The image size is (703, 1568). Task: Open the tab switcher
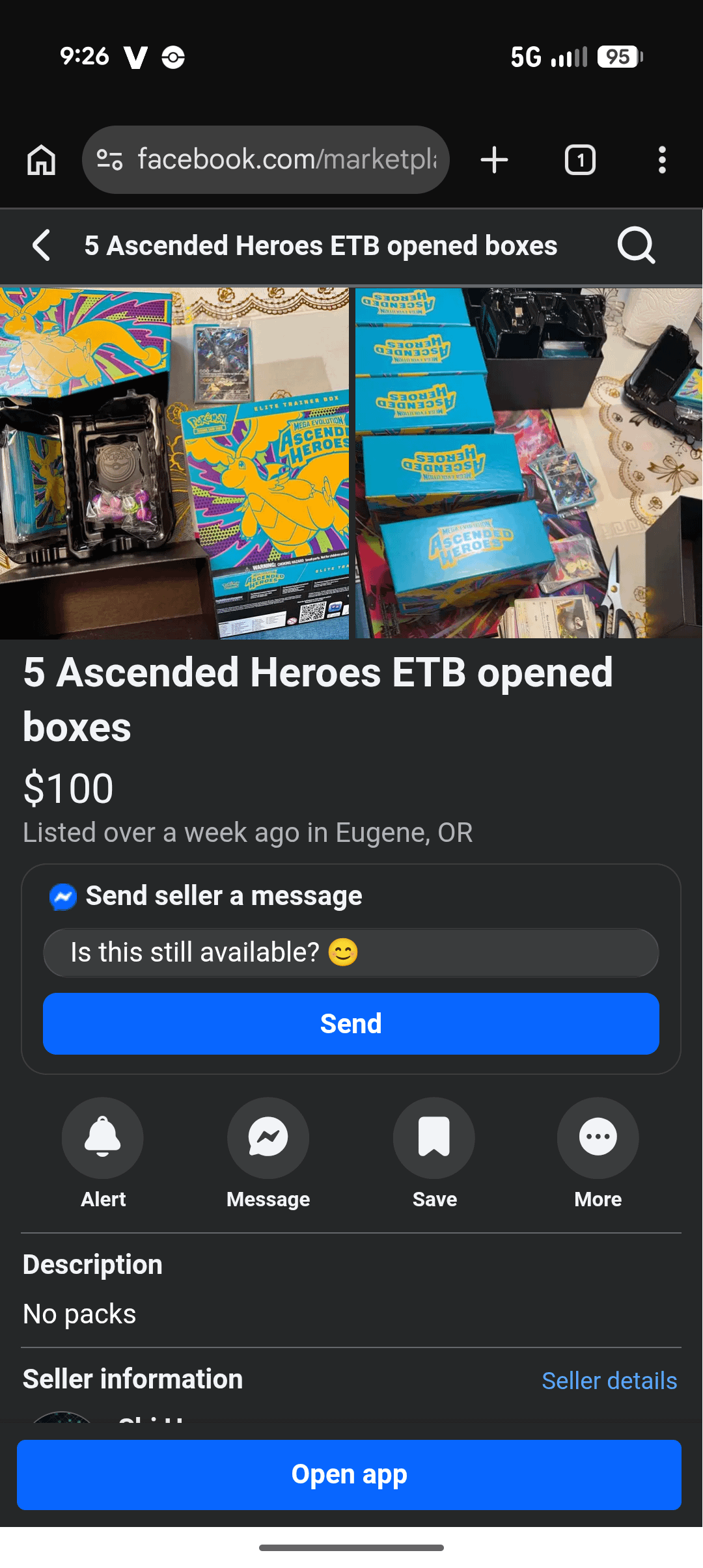580,160
